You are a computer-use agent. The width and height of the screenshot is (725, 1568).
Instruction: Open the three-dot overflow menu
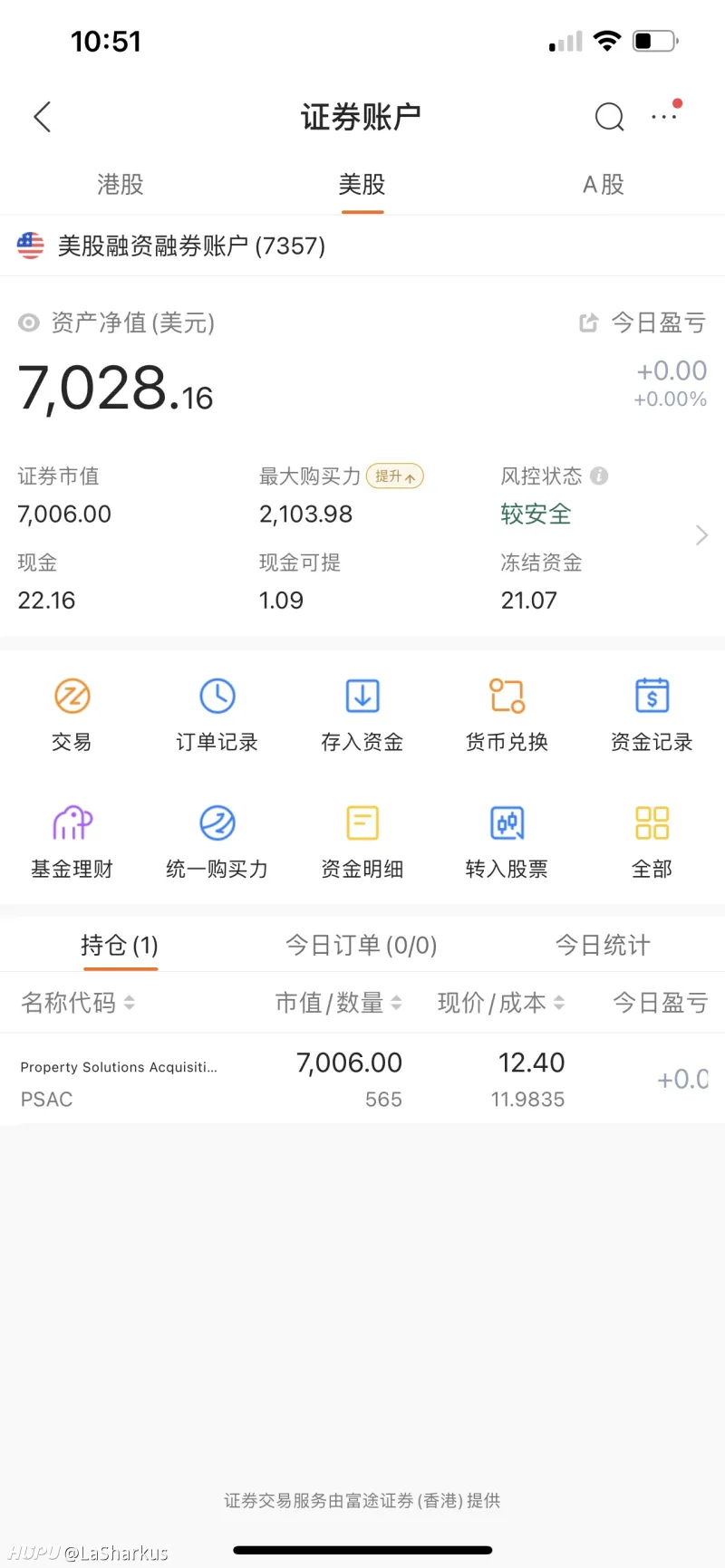click(x=664, y=116)
